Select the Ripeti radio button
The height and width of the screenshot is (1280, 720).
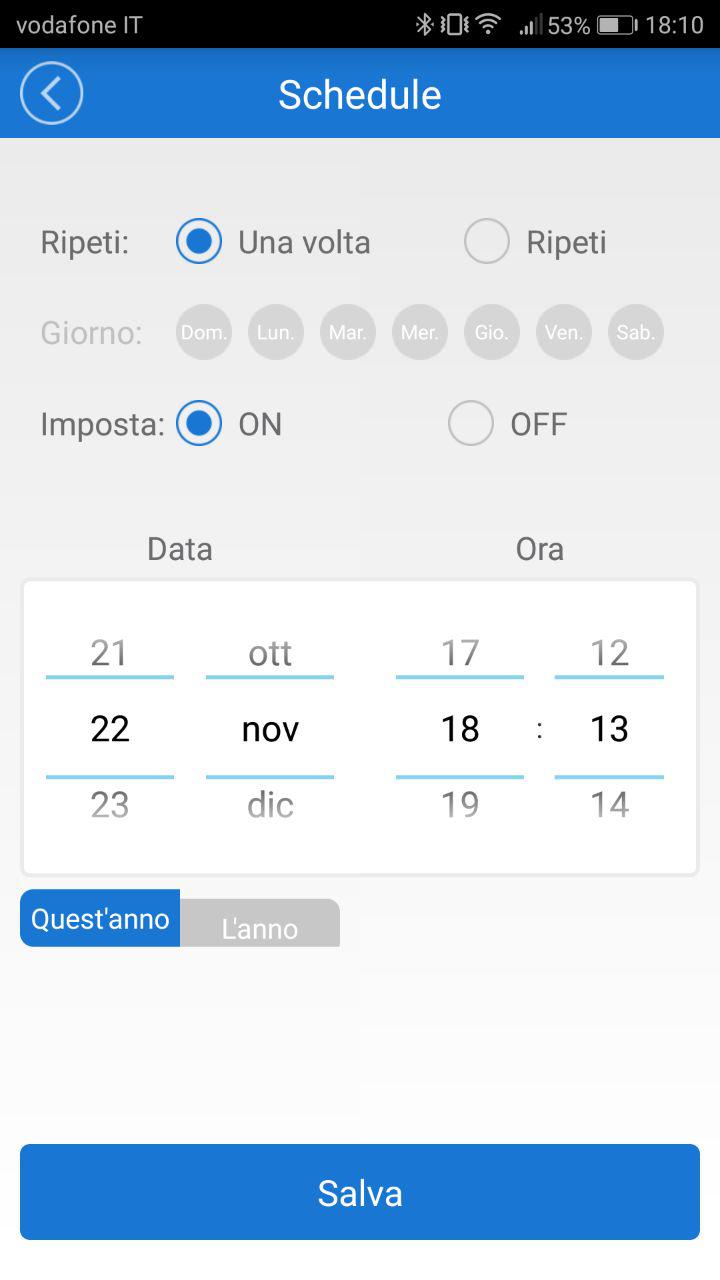(x=487, y=242)
